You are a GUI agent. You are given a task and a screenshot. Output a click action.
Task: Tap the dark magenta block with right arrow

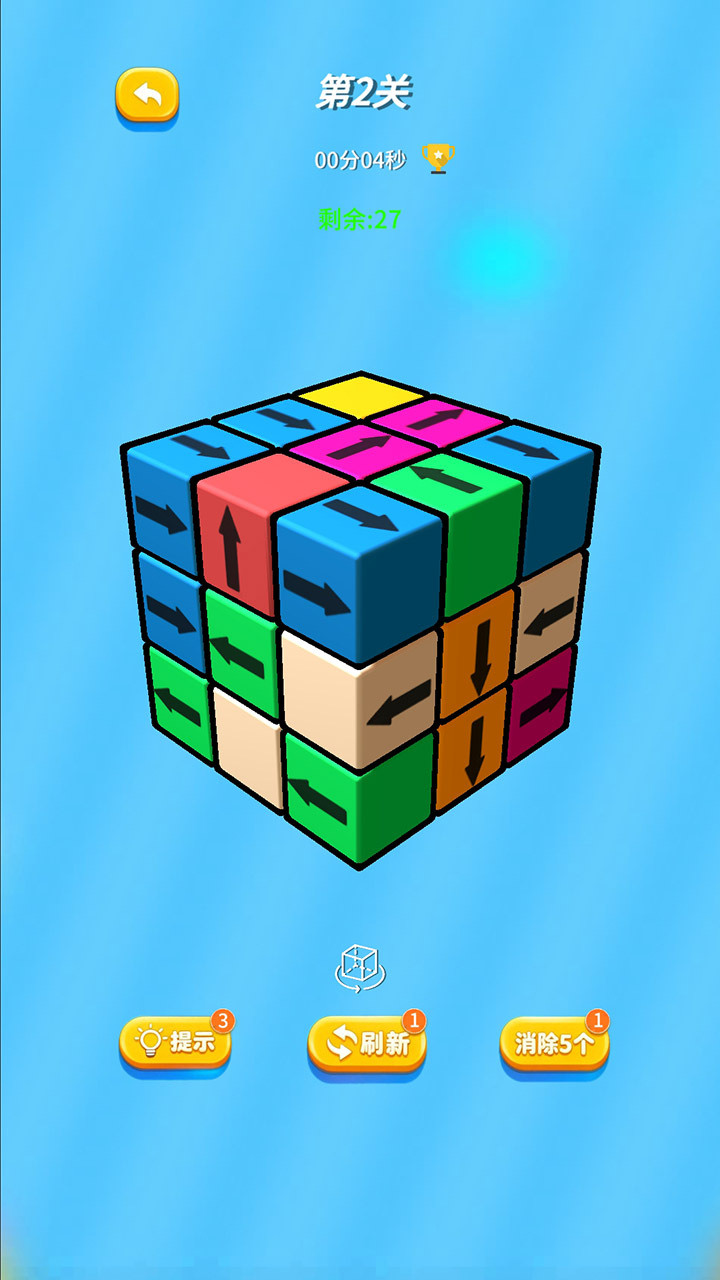(542, 705)
